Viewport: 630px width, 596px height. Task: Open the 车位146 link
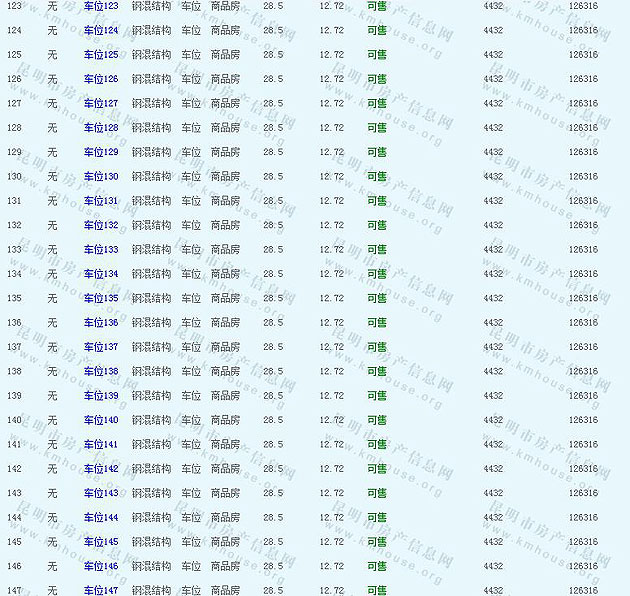pyautogui.click(x=100, y=566)
